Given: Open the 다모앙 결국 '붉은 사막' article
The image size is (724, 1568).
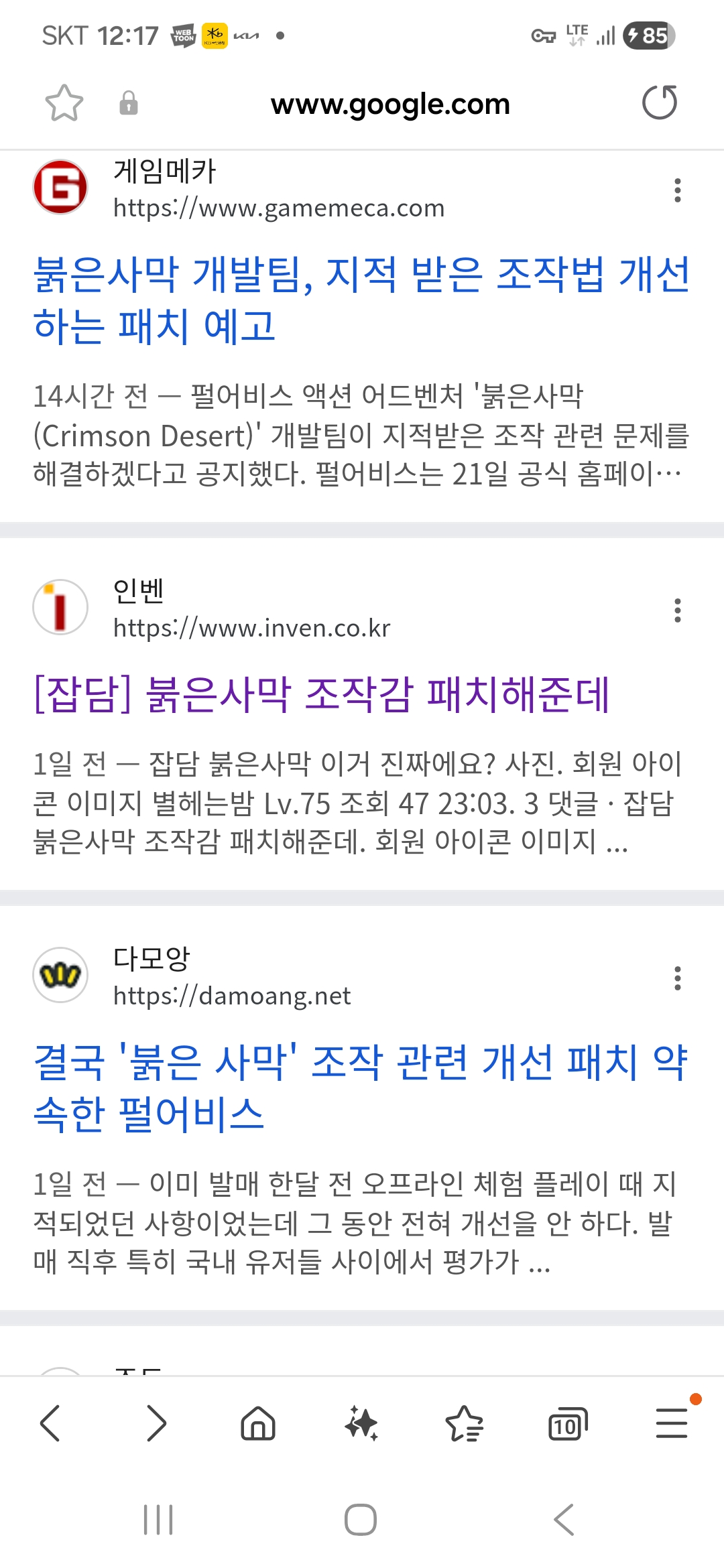Looking at the screenshot, I should click(x=361, y=1088).
